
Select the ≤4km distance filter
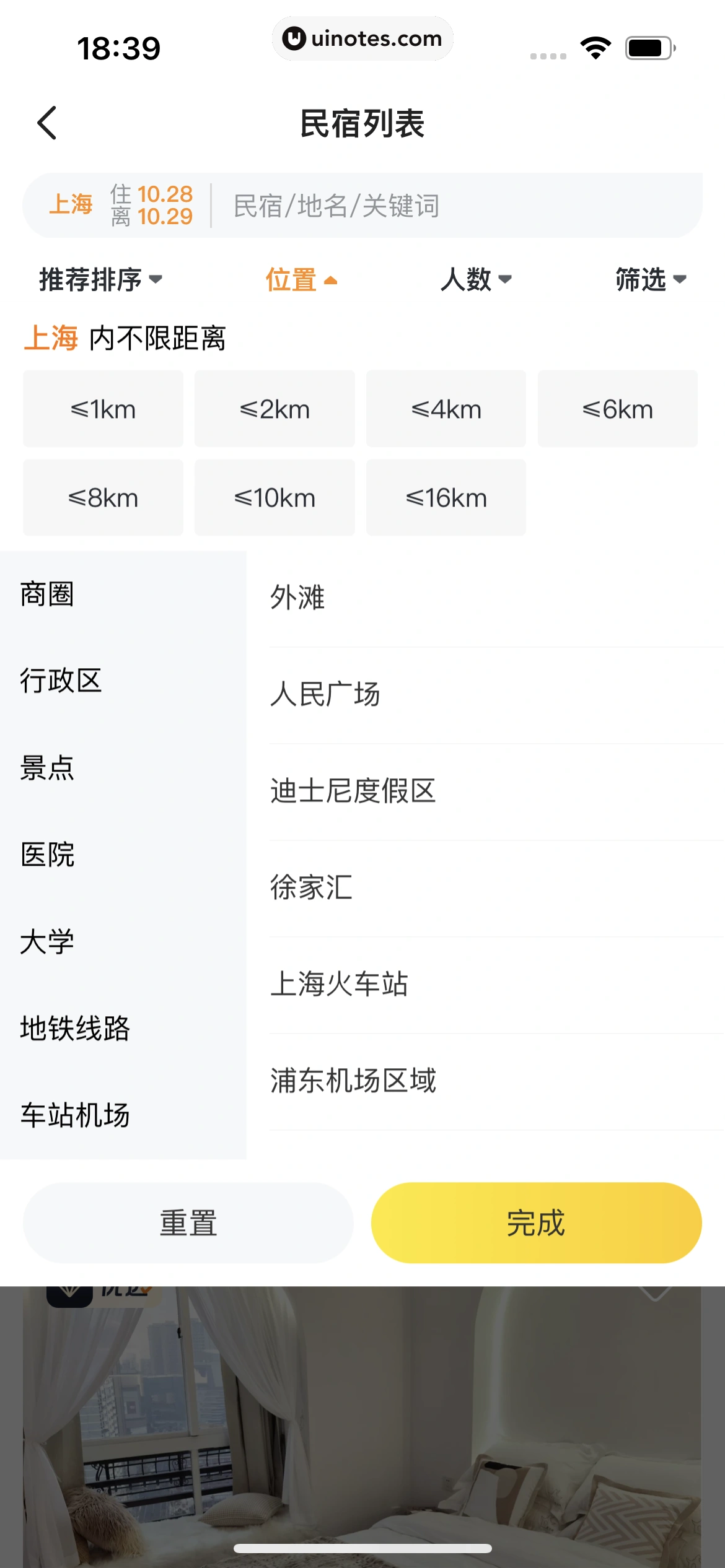coord(446,408)
